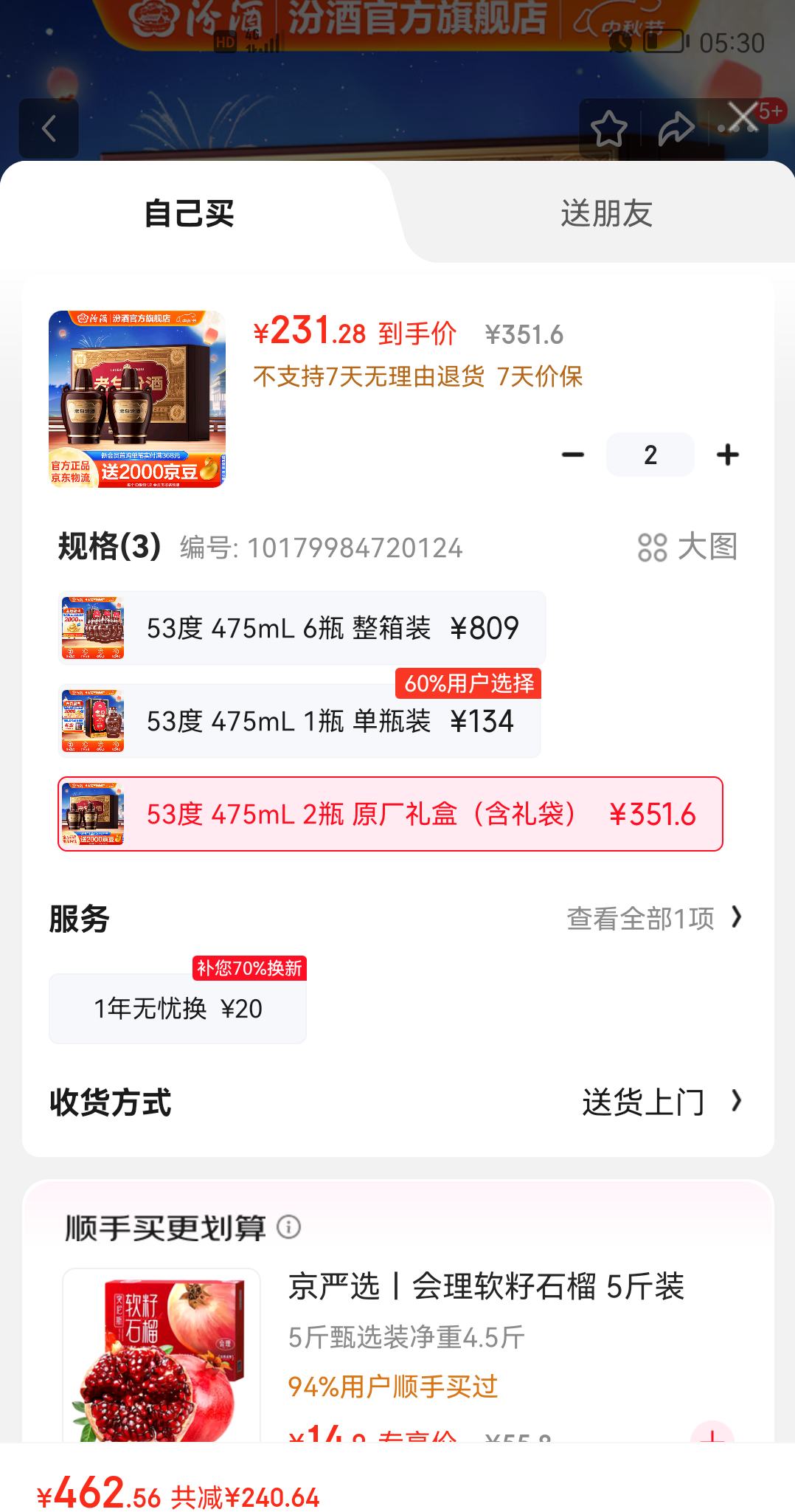Enlarge the product thumbnail image
The height and width of the screenshot is (1512, 795).
pos(136,399)
